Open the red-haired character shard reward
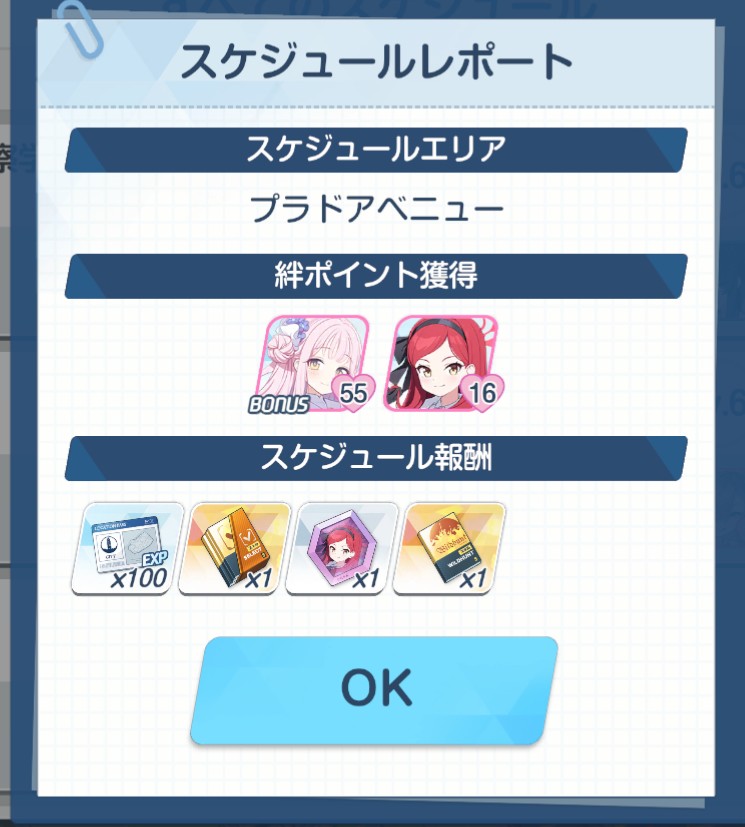This screenshot has width=745, height=827. pos(341,549)
